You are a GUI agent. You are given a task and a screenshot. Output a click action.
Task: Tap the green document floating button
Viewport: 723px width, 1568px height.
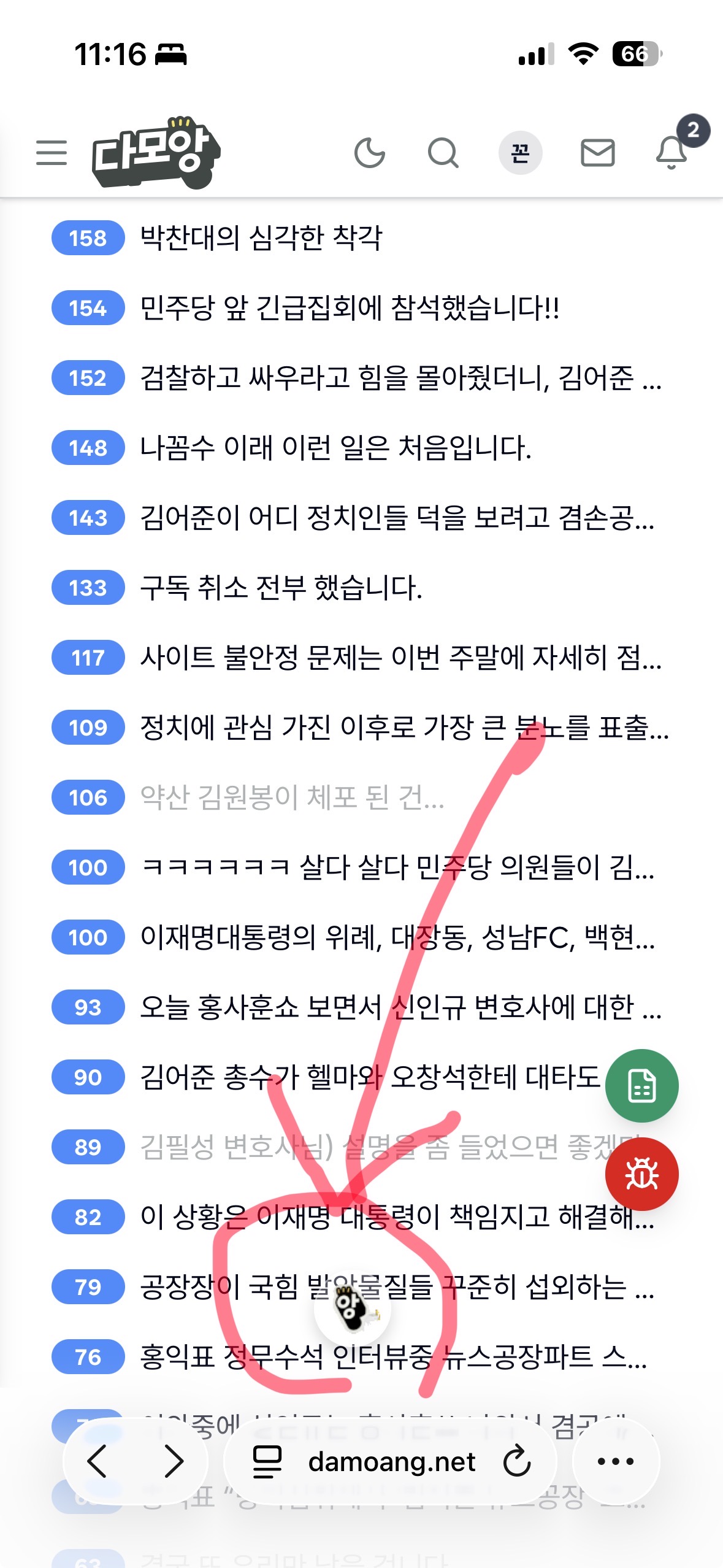641,1086
